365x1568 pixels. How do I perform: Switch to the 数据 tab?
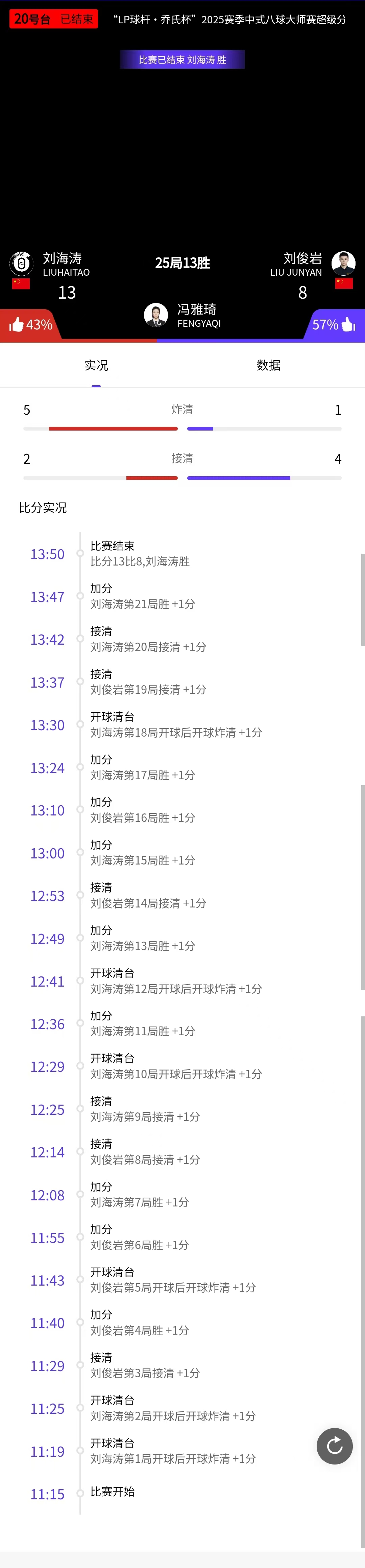(x=268, y=365)
